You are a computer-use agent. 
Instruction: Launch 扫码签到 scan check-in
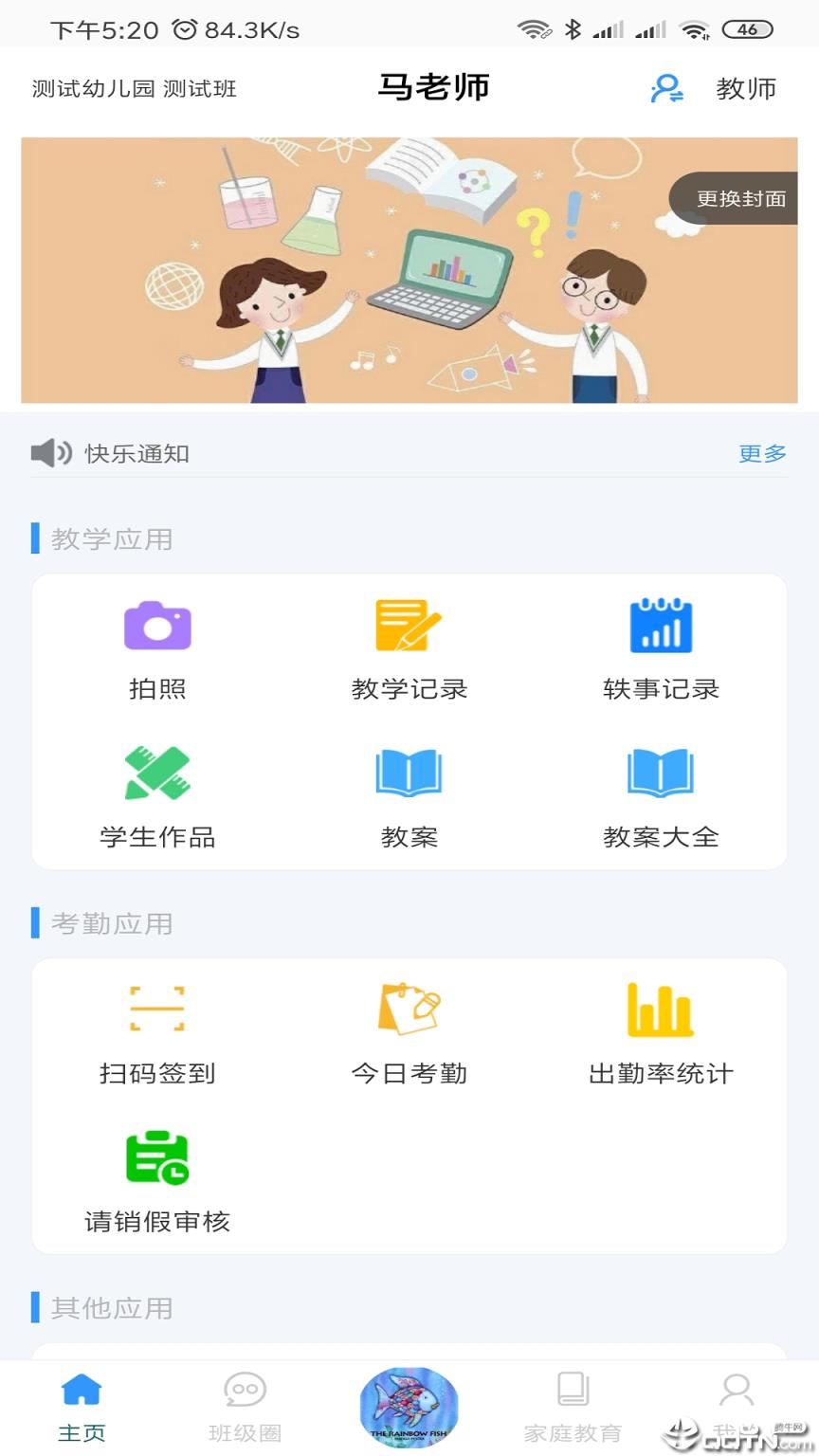[x=157, y=1029]
